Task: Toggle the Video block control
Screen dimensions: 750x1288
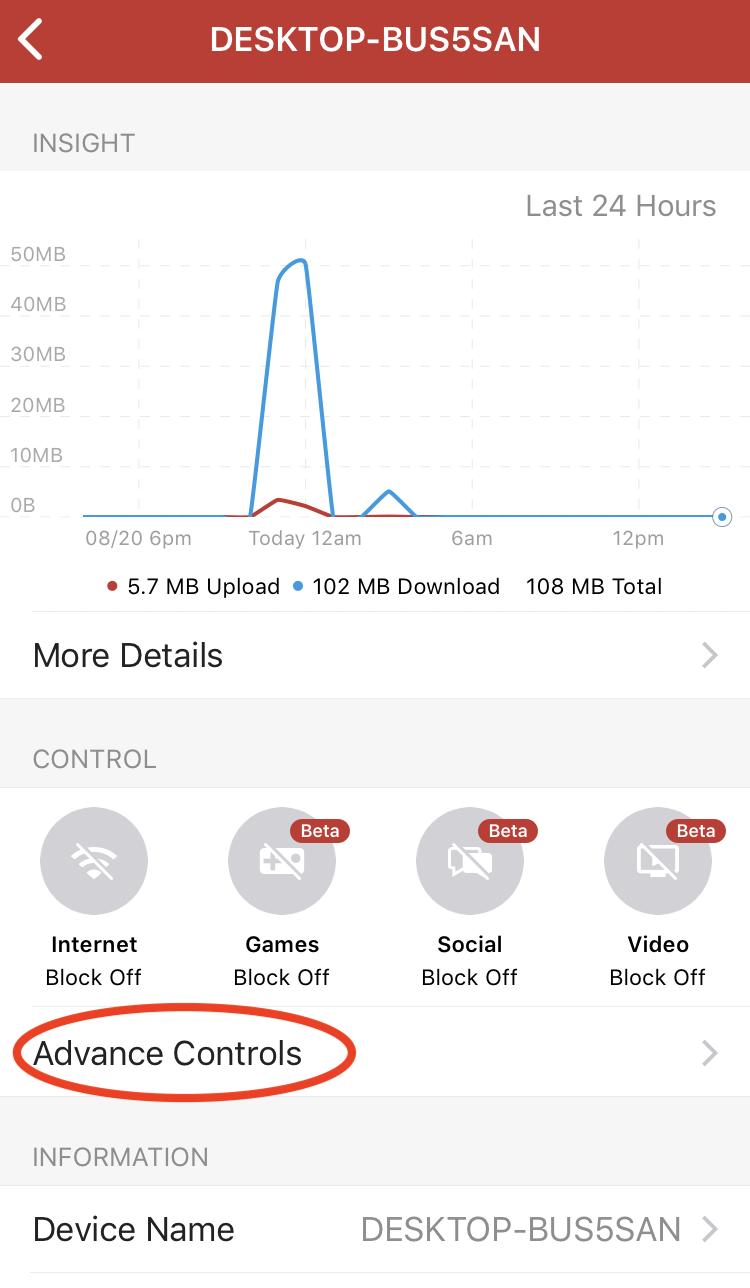Action: [658, 862]
